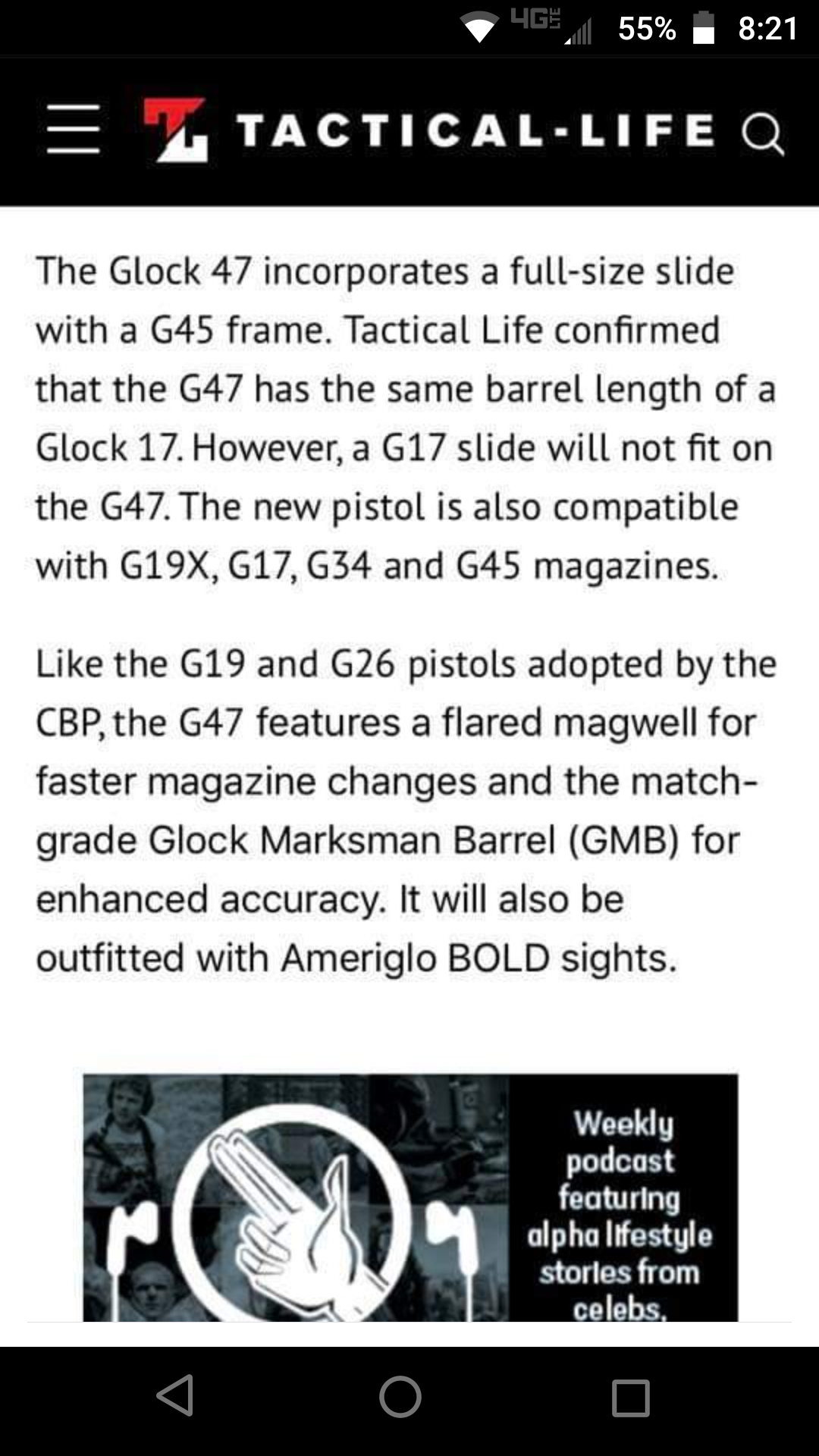Open the weekly podcast banner ad
Viewport: 819px width, 1456px height.
coord(410,1197)
